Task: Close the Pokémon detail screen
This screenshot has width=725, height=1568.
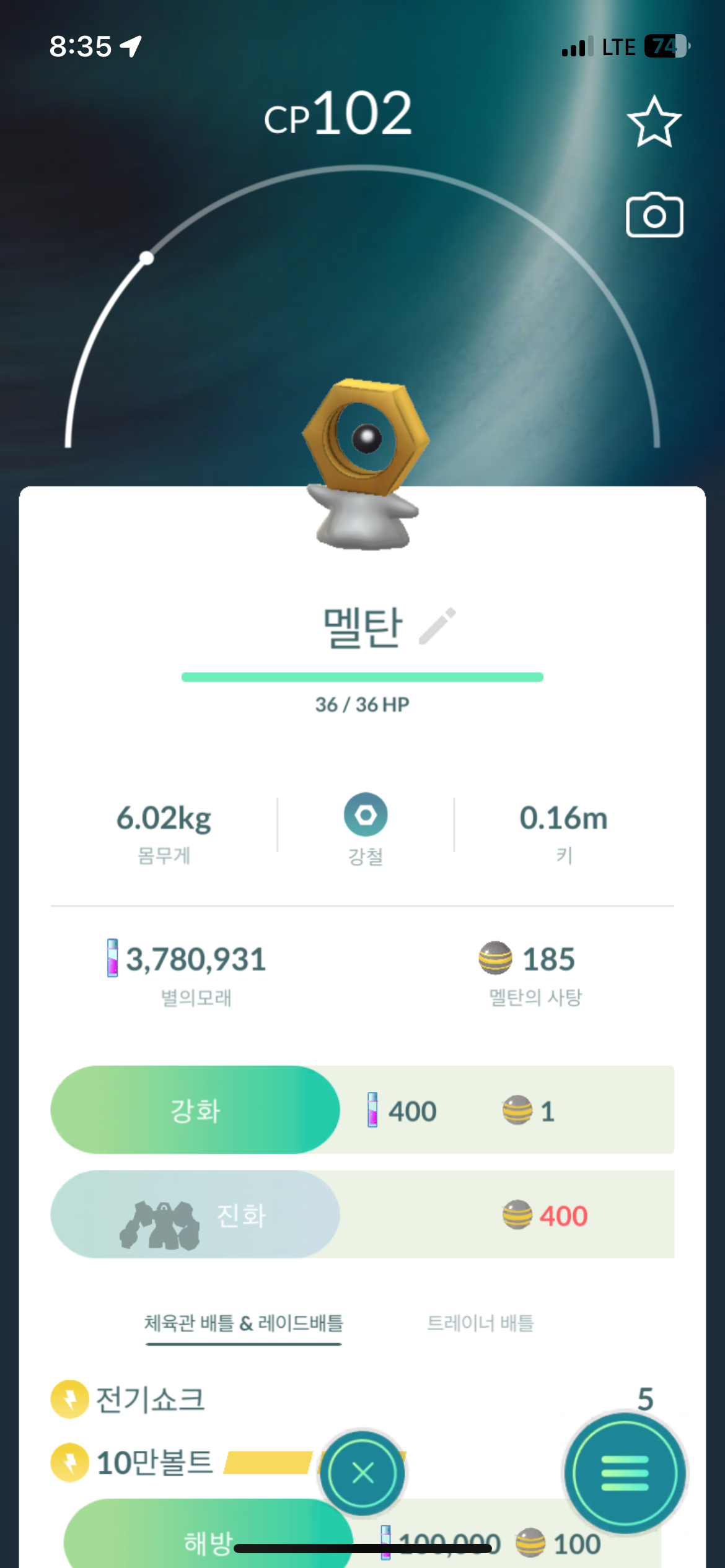Action: click(x=362, y=1473)
